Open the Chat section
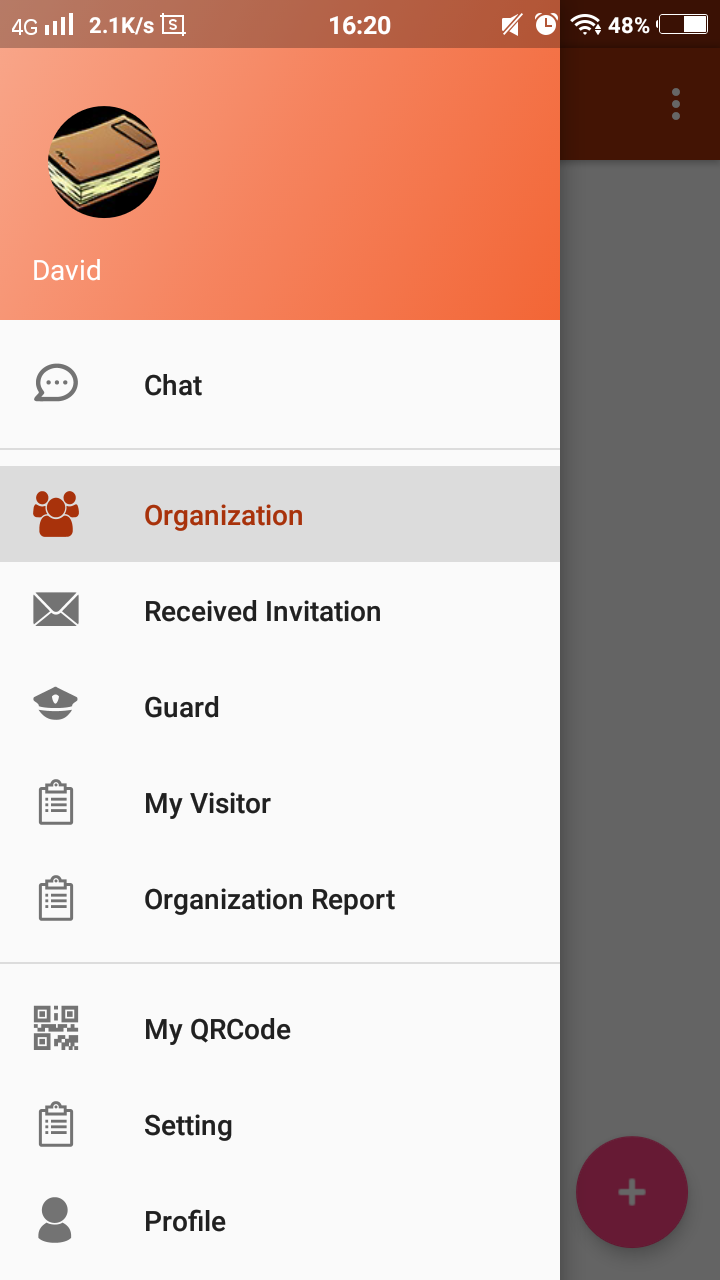Image resolution: width=720 pixels, height=1280 pixels. click(x=280, y=385)
